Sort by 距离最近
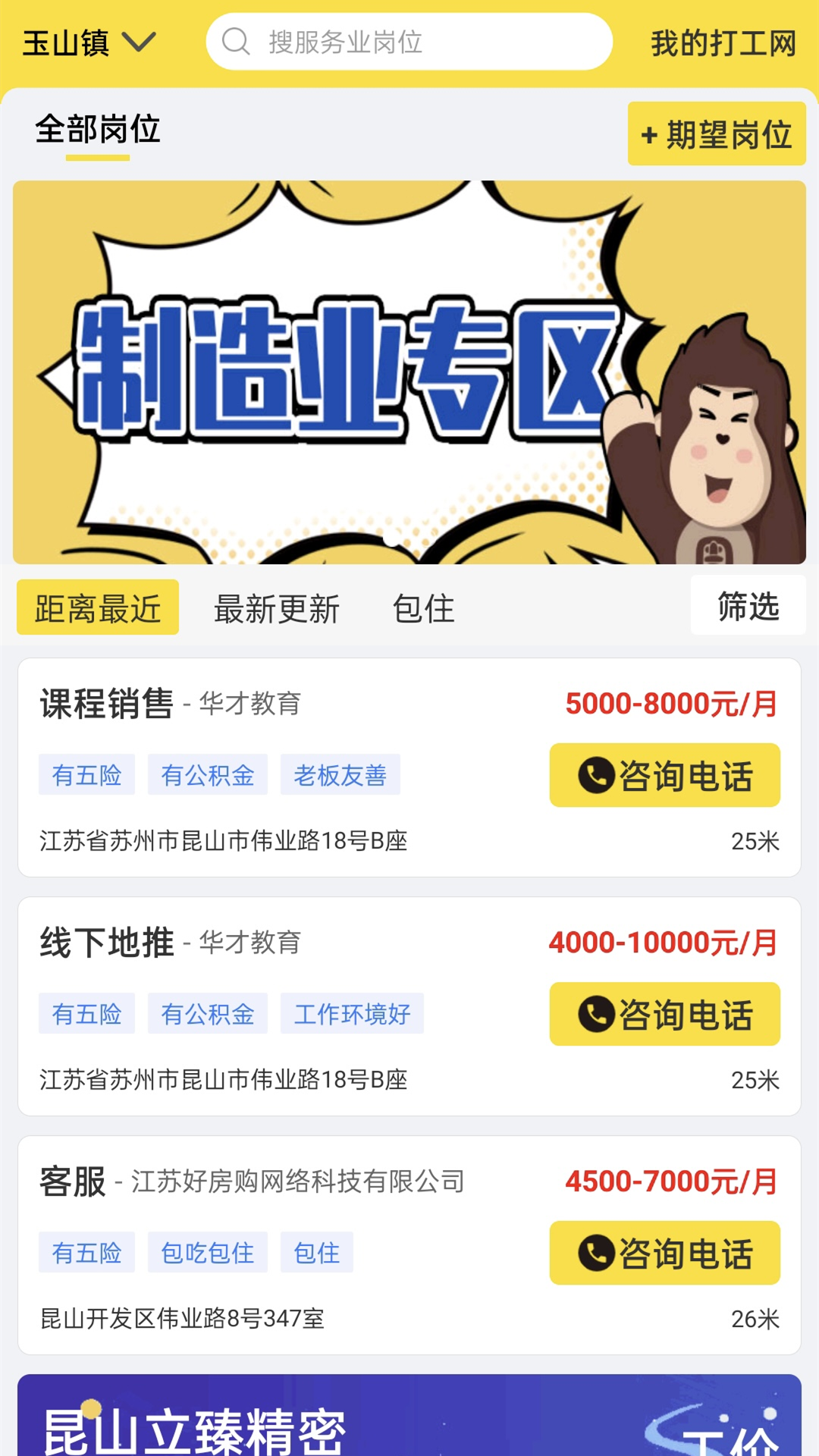The width and height of the screenshot is (819, 1456). point(98,607)
